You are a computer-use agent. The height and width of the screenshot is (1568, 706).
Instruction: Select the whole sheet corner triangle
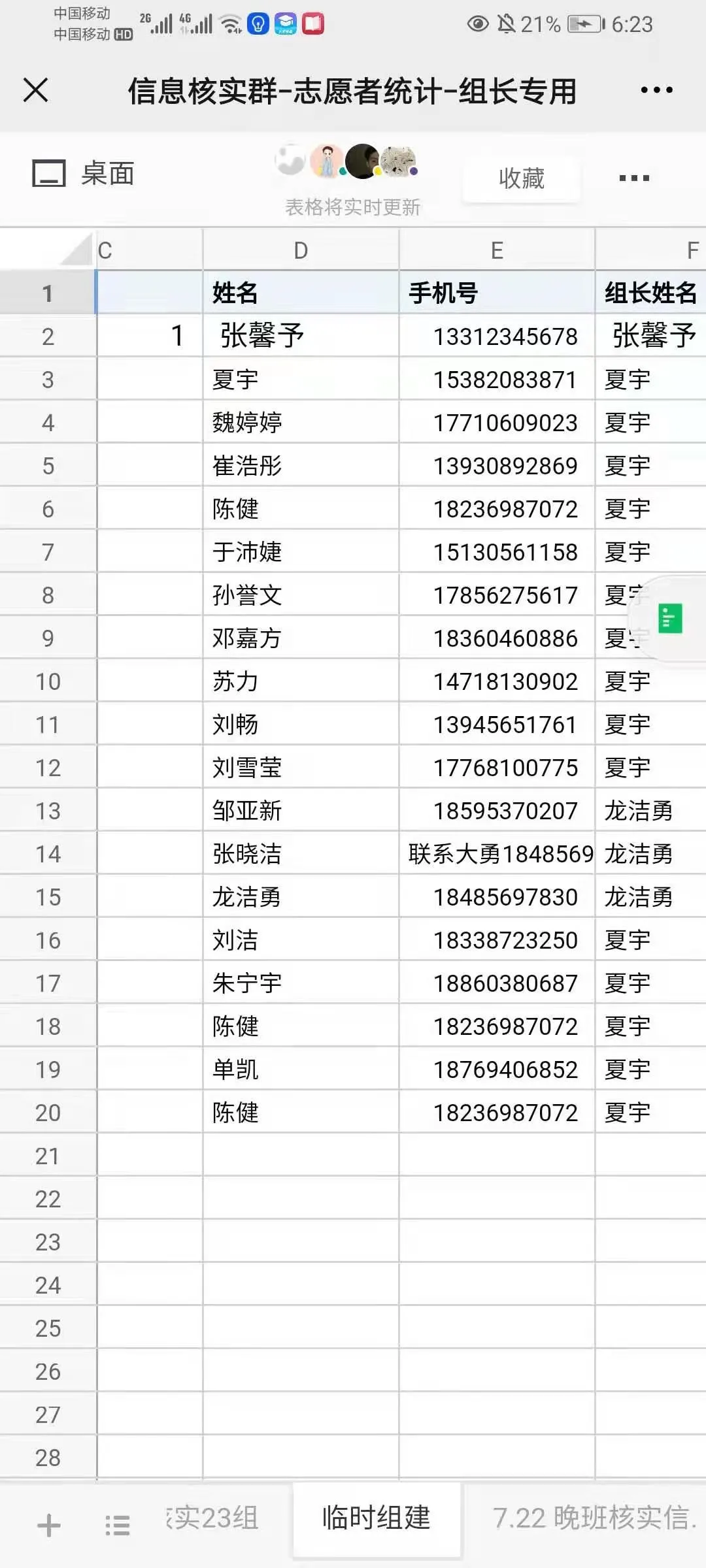(x=77, y=250)
